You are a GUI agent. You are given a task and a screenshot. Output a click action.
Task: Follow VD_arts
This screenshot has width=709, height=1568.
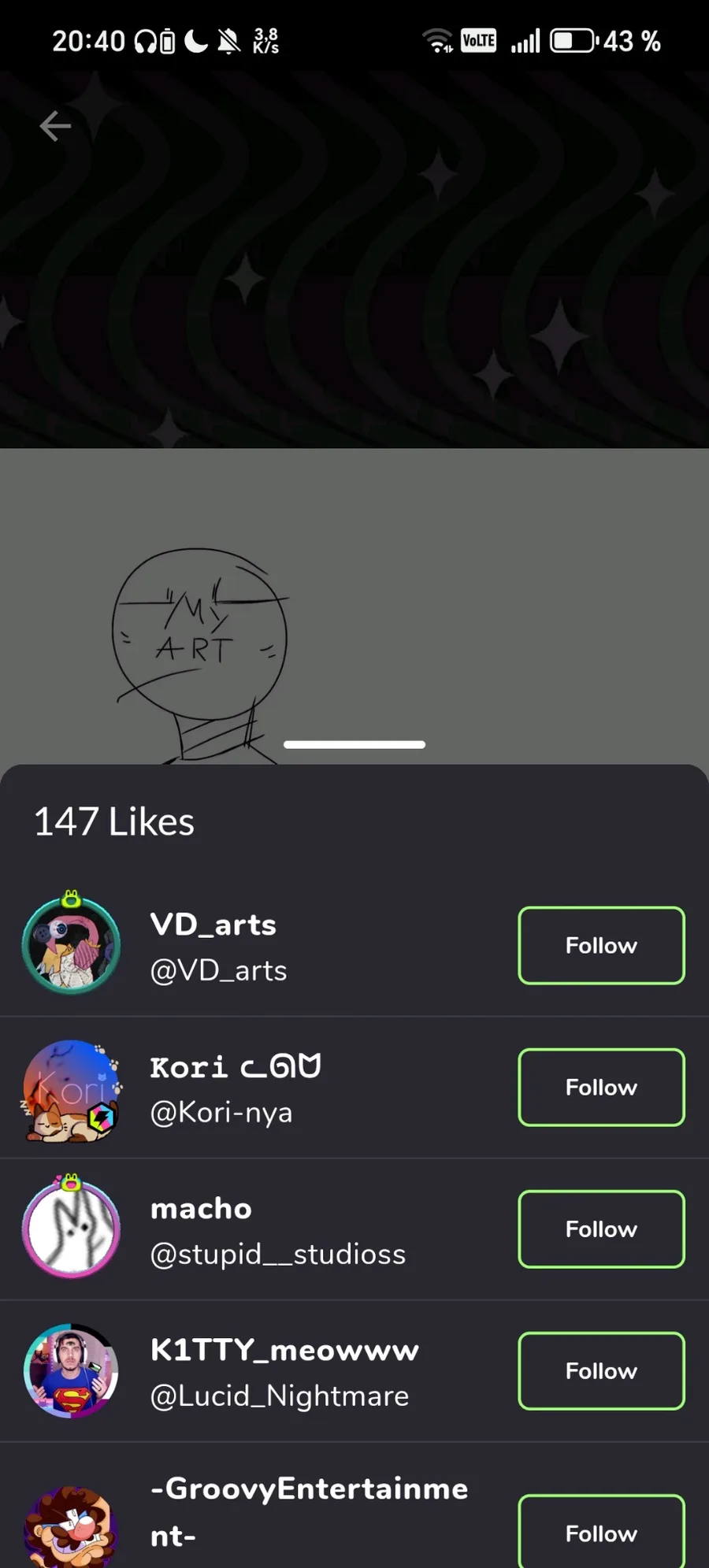pos(600,945)
